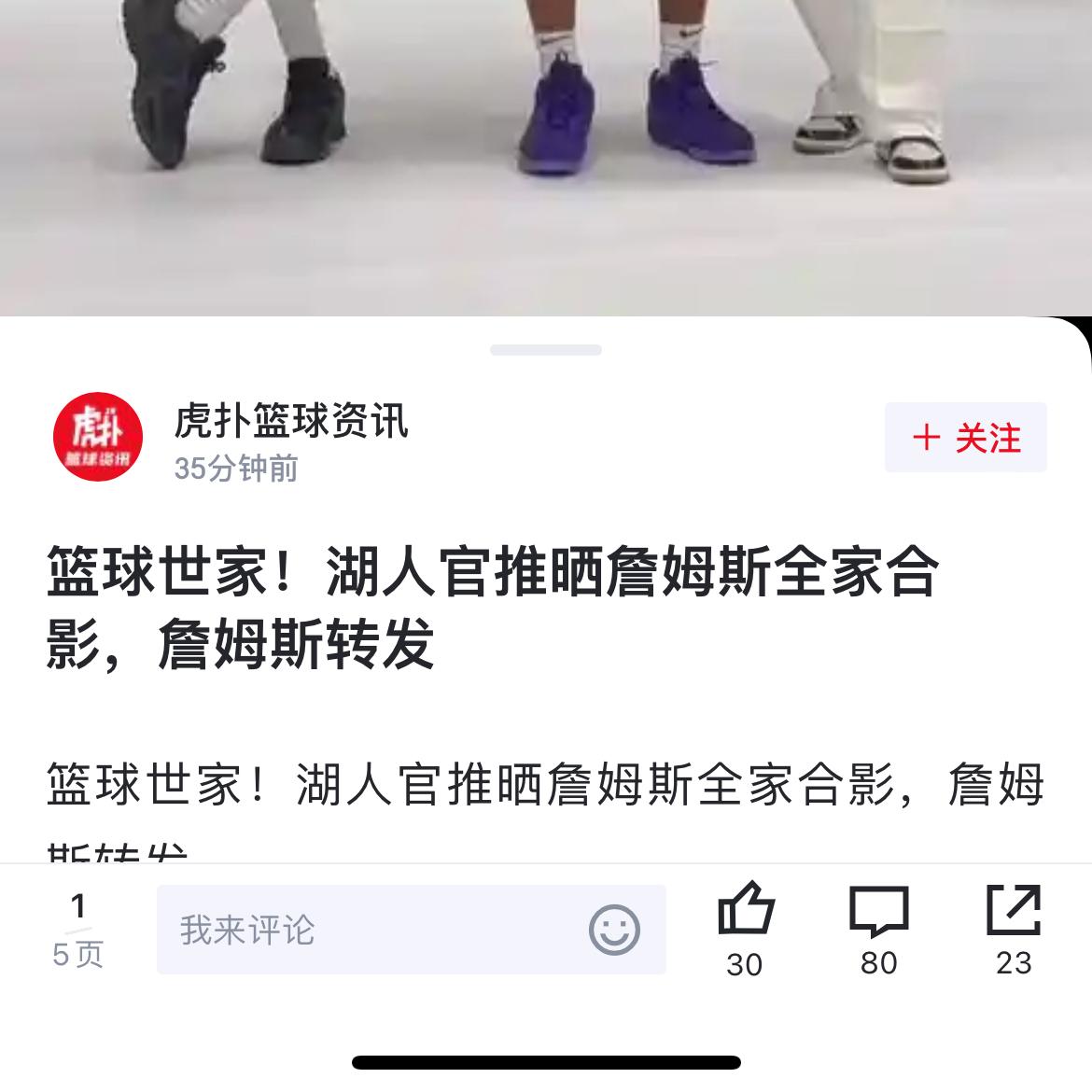Open the 虎扑篮球资讯 profile avatar
Viewport: 1092px width, 1092px height.
tap(99, 437)
